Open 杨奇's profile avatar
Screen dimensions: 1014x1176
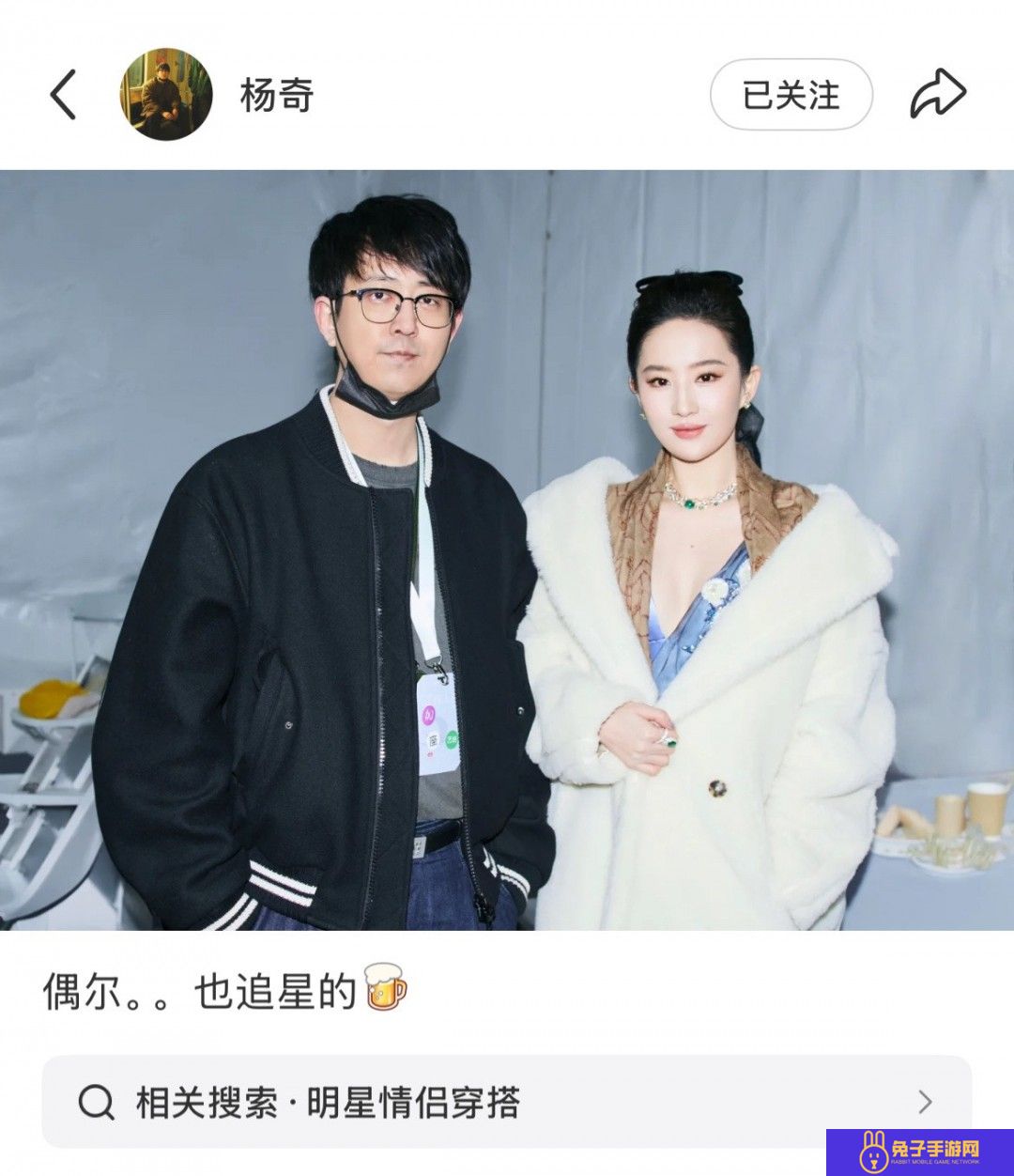(166, 95)
